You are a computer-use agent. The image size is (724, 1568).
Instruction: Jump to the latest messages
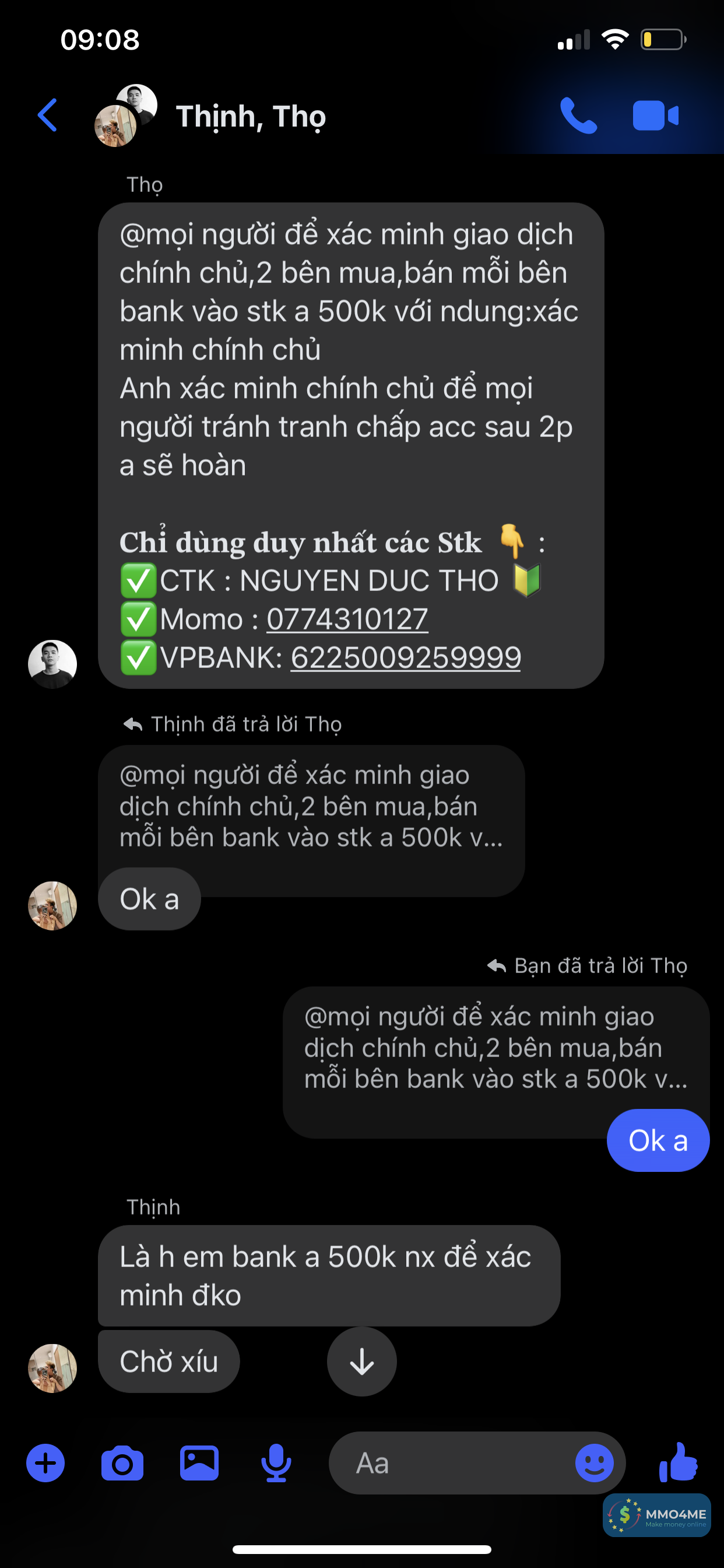point(361,1361)
